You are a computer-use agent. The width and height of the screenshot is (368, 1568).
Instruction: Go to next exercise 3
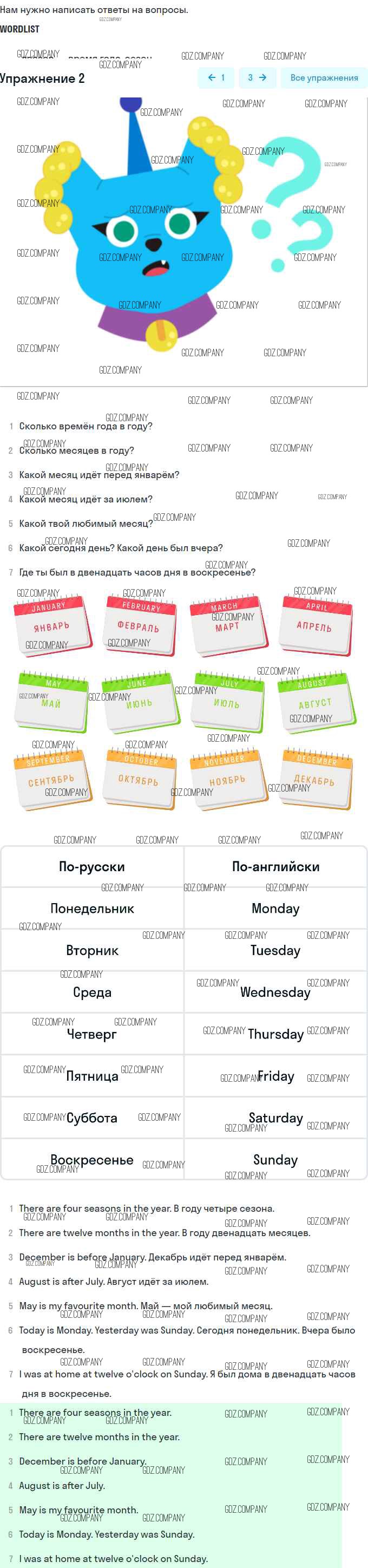257,78
